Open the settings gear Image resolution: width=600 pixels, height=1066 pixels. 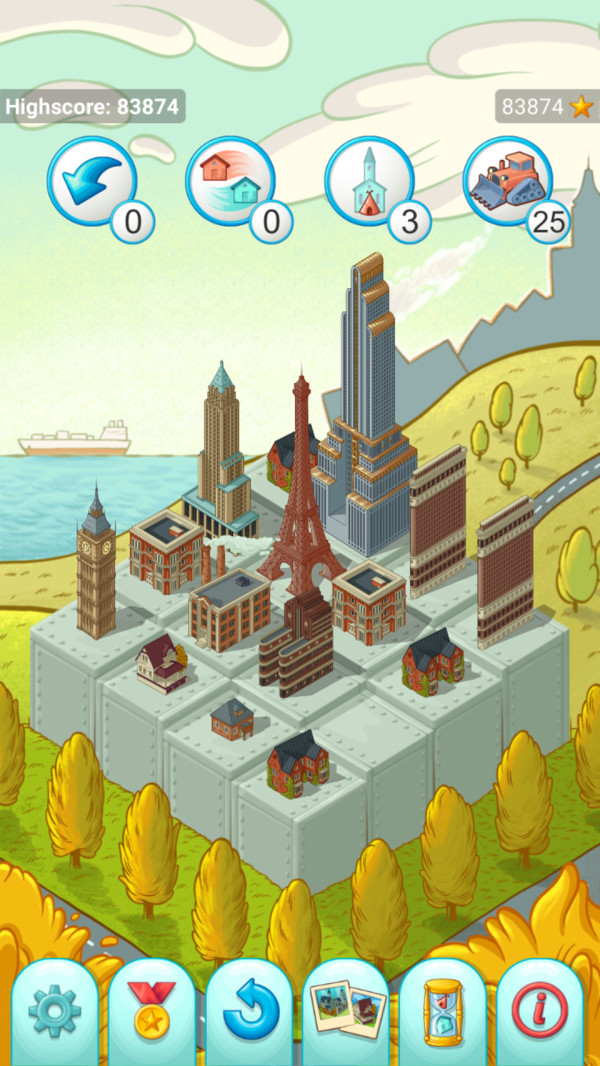click(x=55, y=1012)
